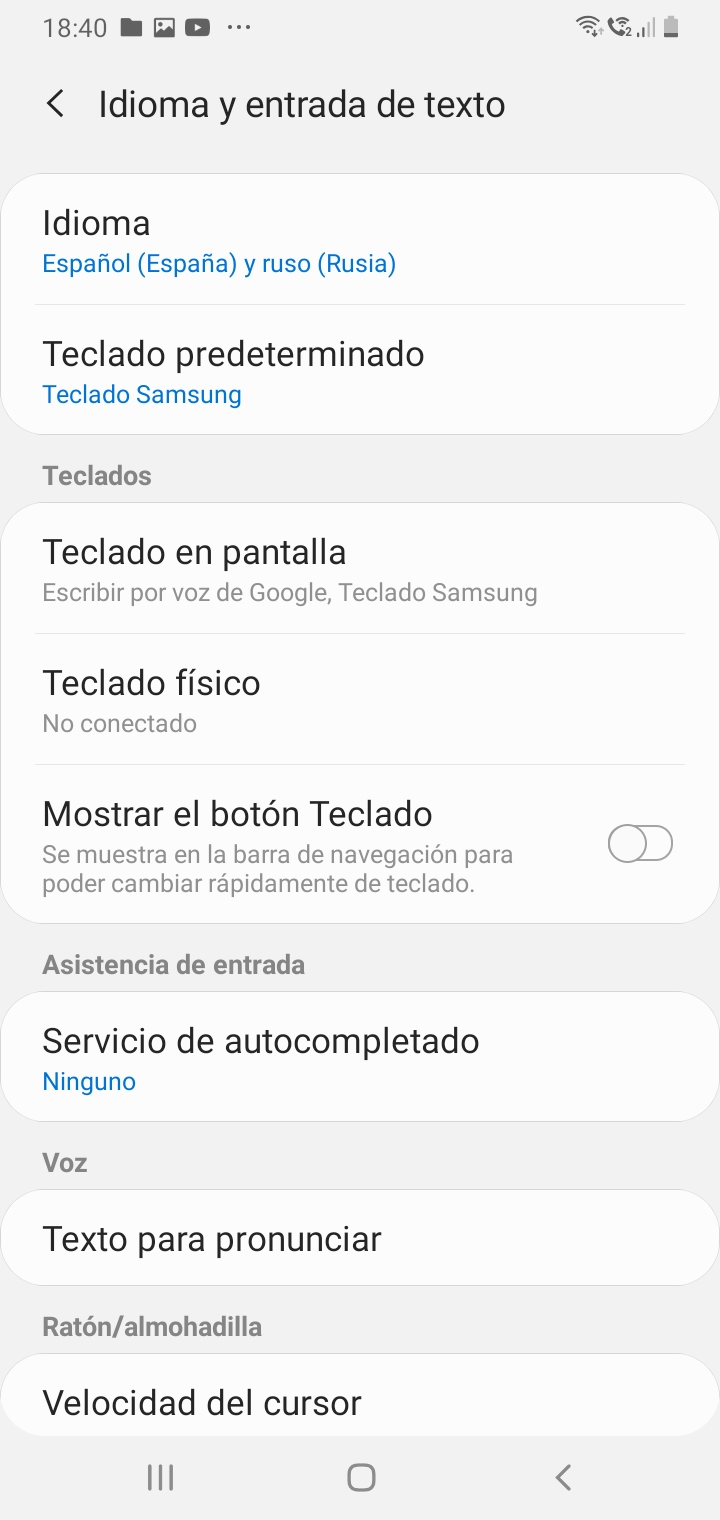Open Teclado predeterminado

click(360, 370)
